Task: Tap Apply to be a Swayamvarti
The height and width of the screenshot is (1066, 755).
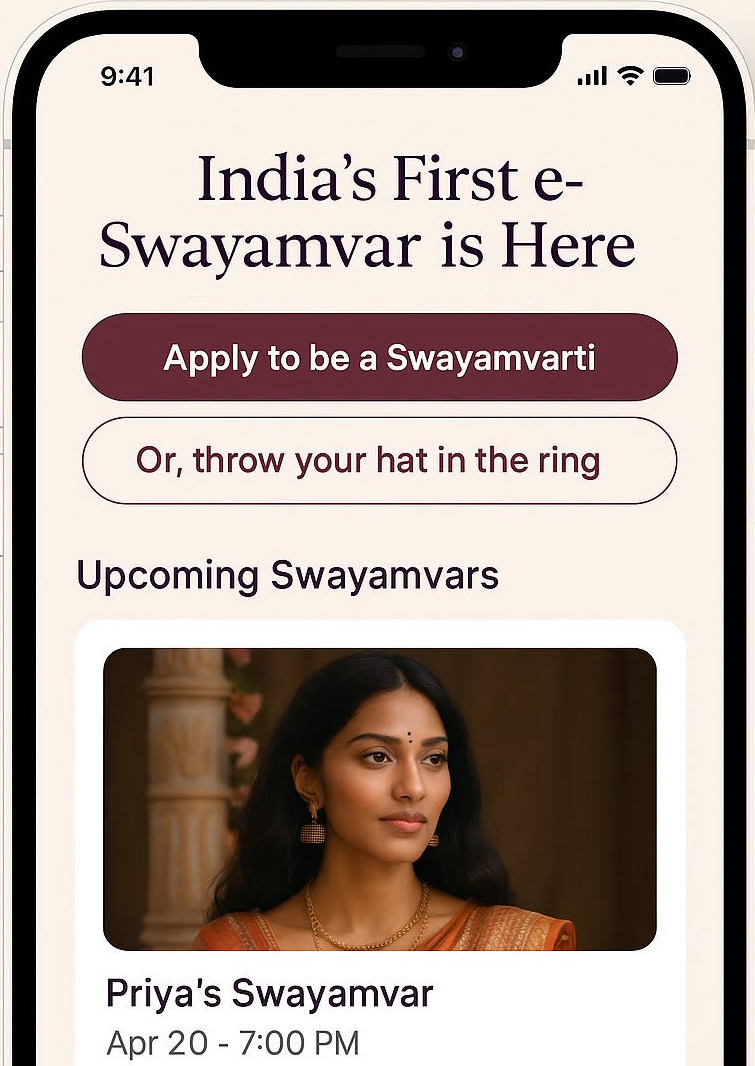Action: click(379, 358)
